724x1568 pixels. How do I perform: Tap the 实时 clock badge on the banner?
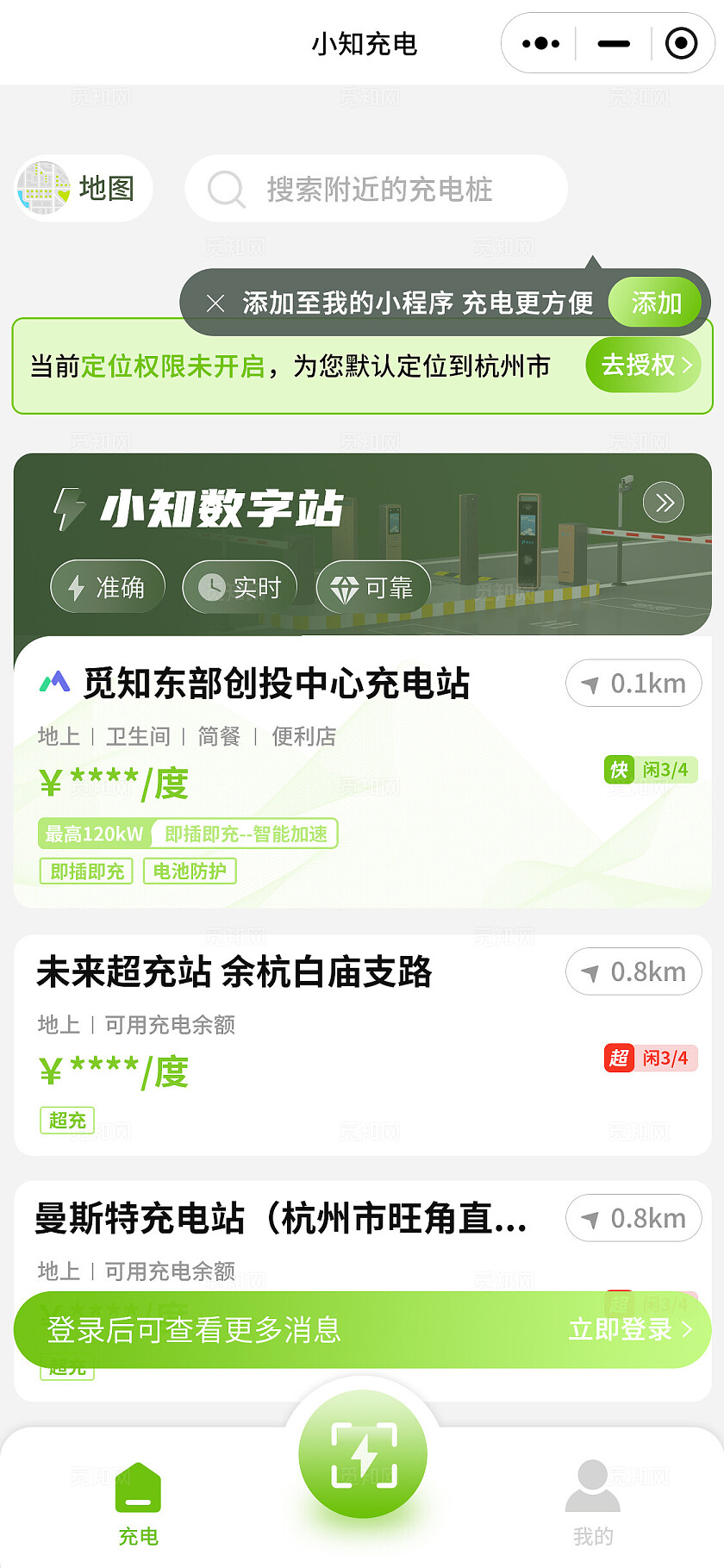tap(239, 586)
